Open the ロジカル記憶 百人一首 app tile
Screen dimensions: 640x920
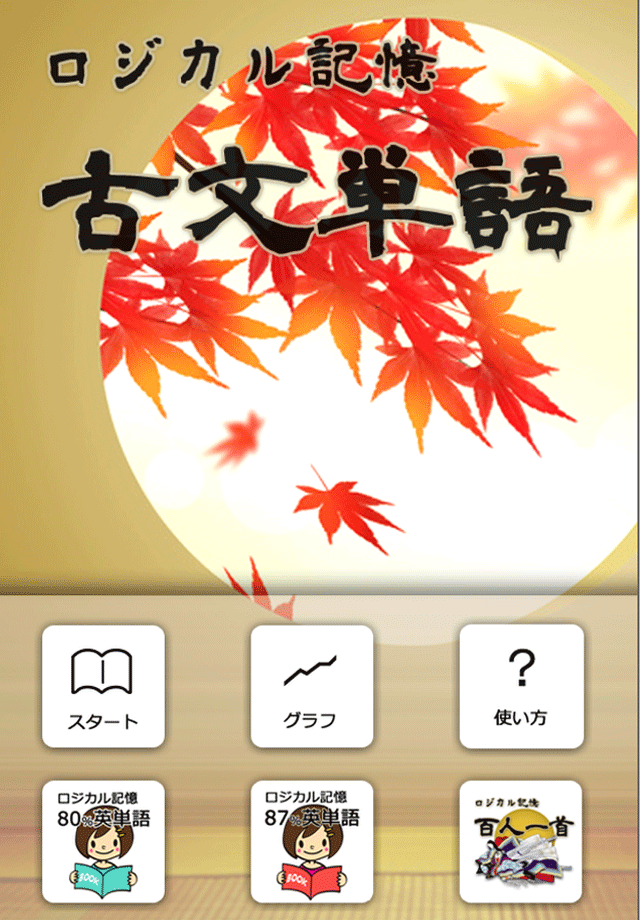click(x=521, y=841)
